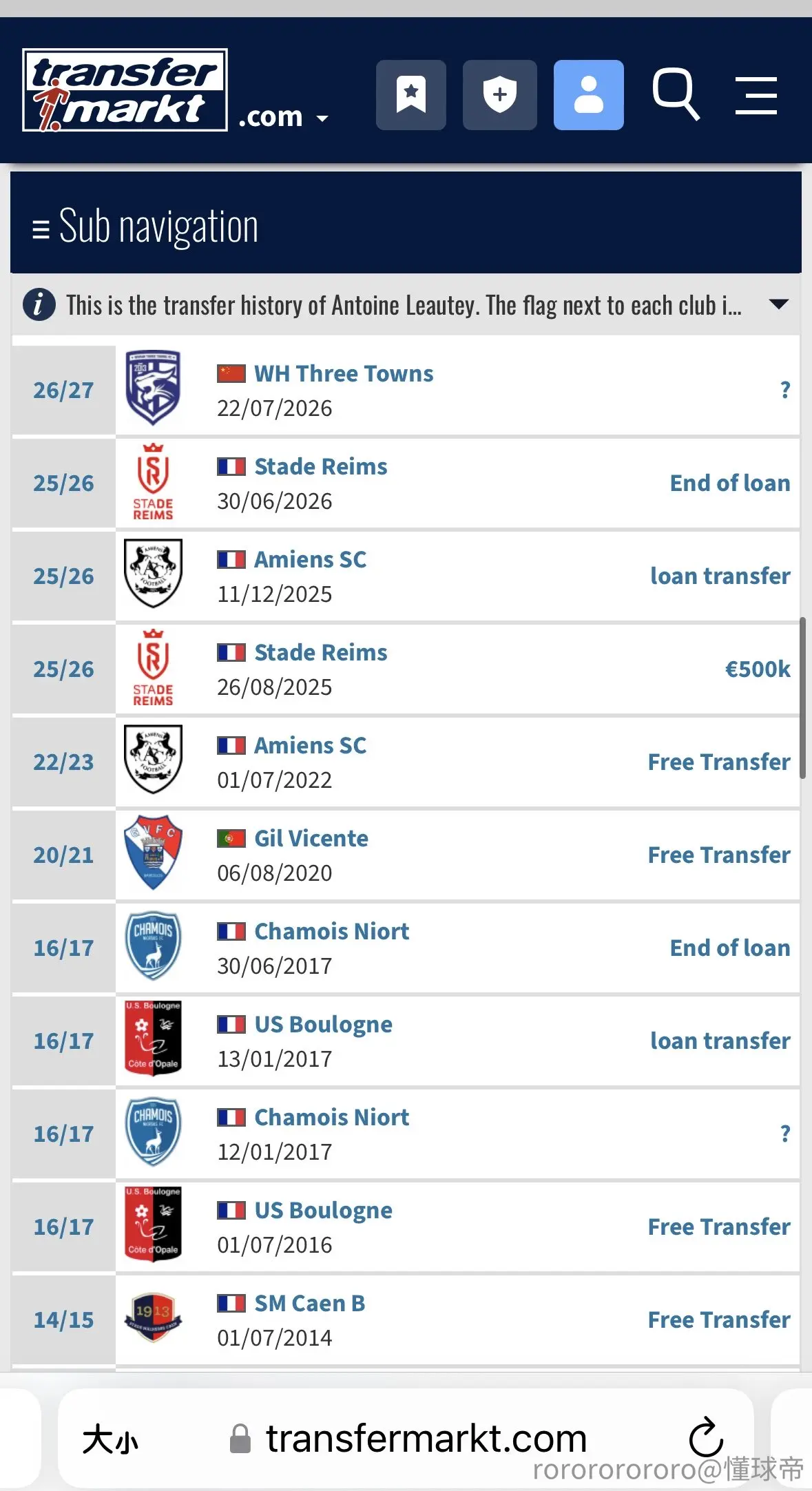Open the search magnifier
This screenshot has width=812, height=1491.
[x=676, y=94]
